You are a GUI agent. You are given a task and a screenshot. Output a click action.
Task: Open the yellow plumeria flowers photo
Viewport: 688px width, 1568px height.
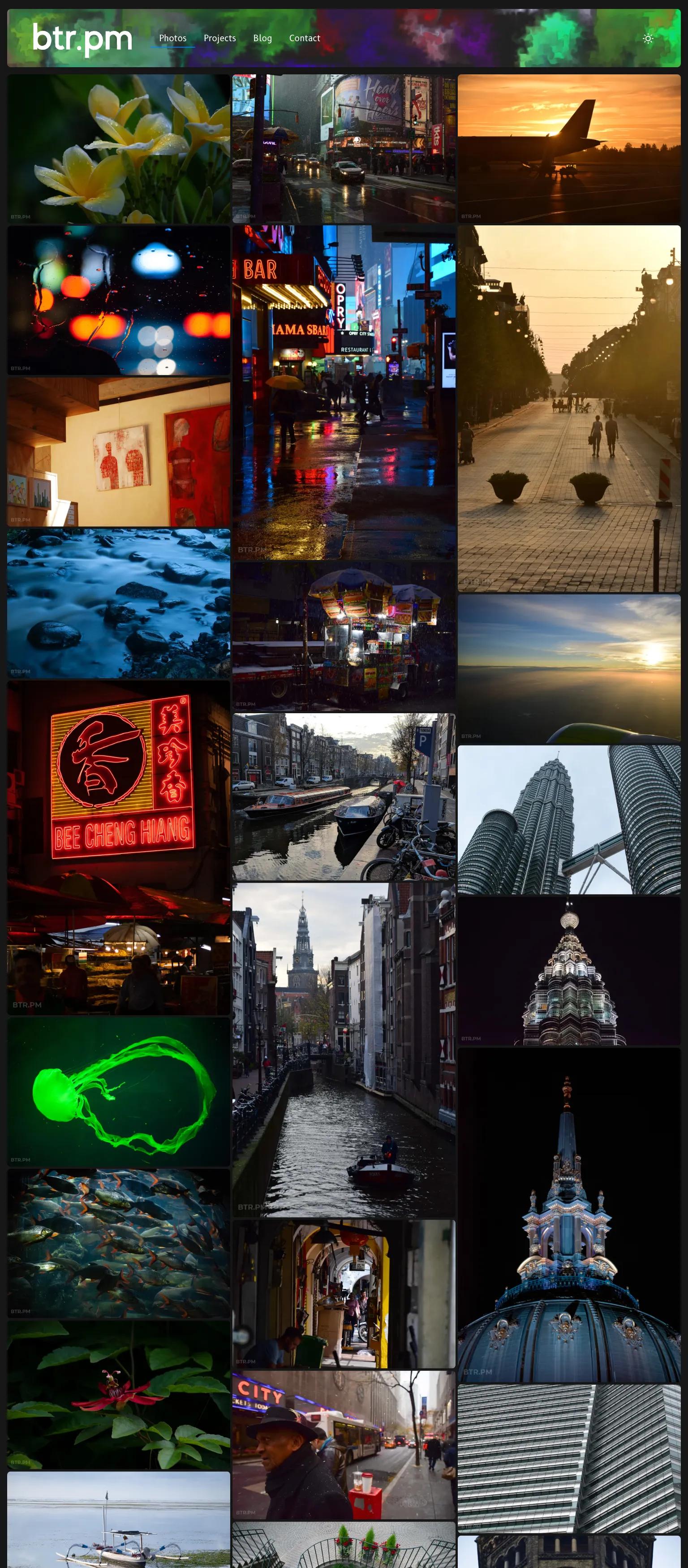click(119, 149)
